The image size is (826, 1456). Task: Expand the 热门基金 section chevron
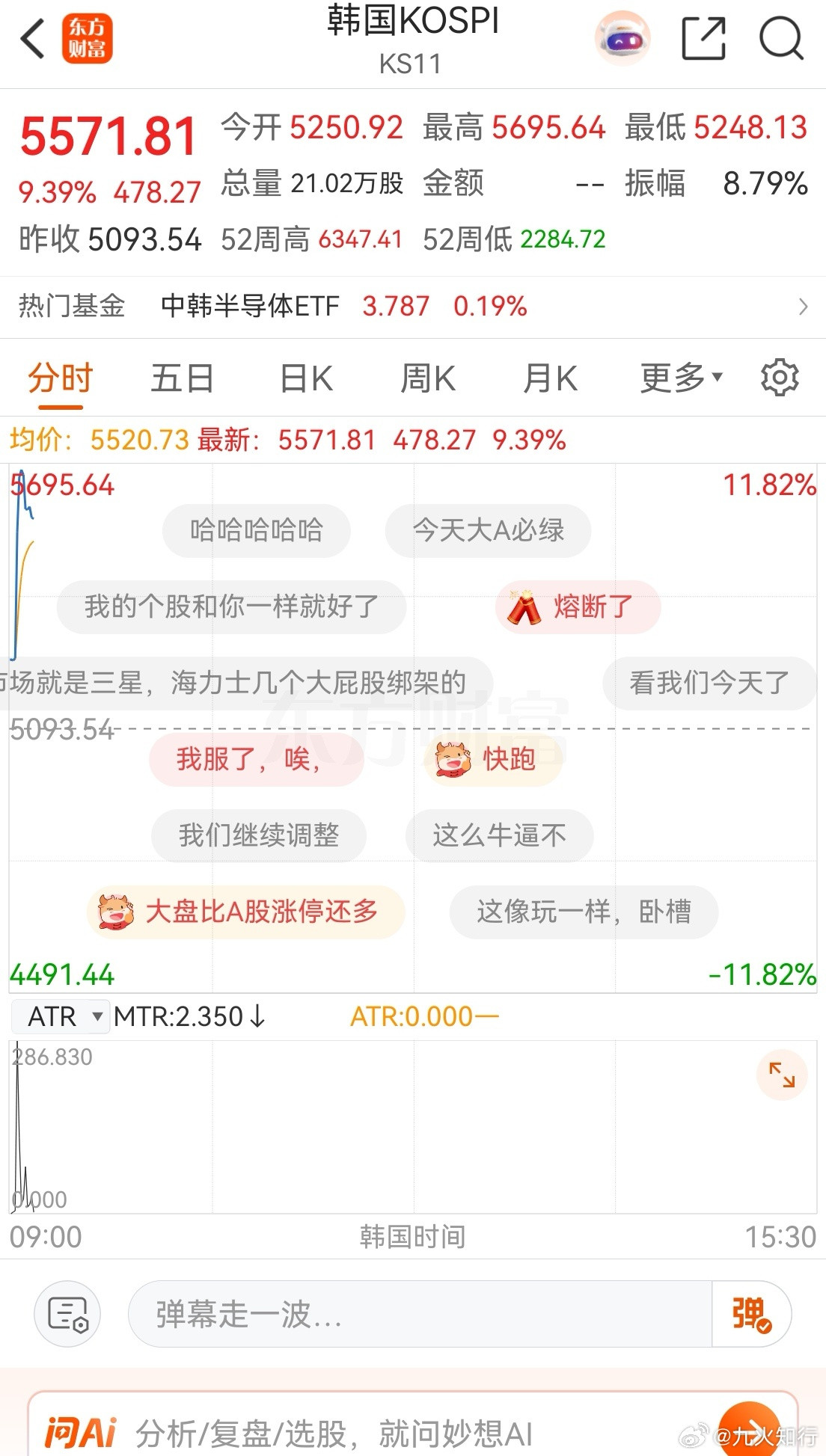804,306
